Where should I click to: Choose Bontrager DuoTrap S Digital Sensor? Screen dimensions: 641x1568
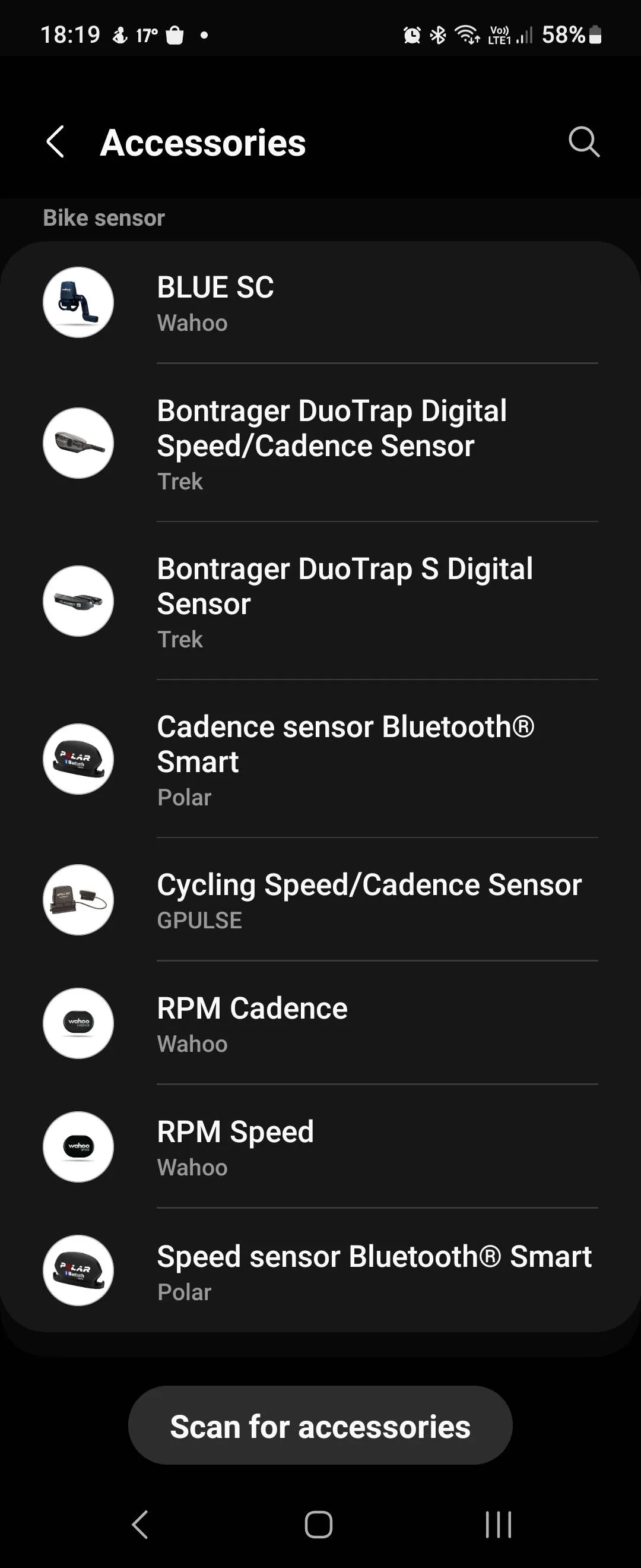point(320,602)
